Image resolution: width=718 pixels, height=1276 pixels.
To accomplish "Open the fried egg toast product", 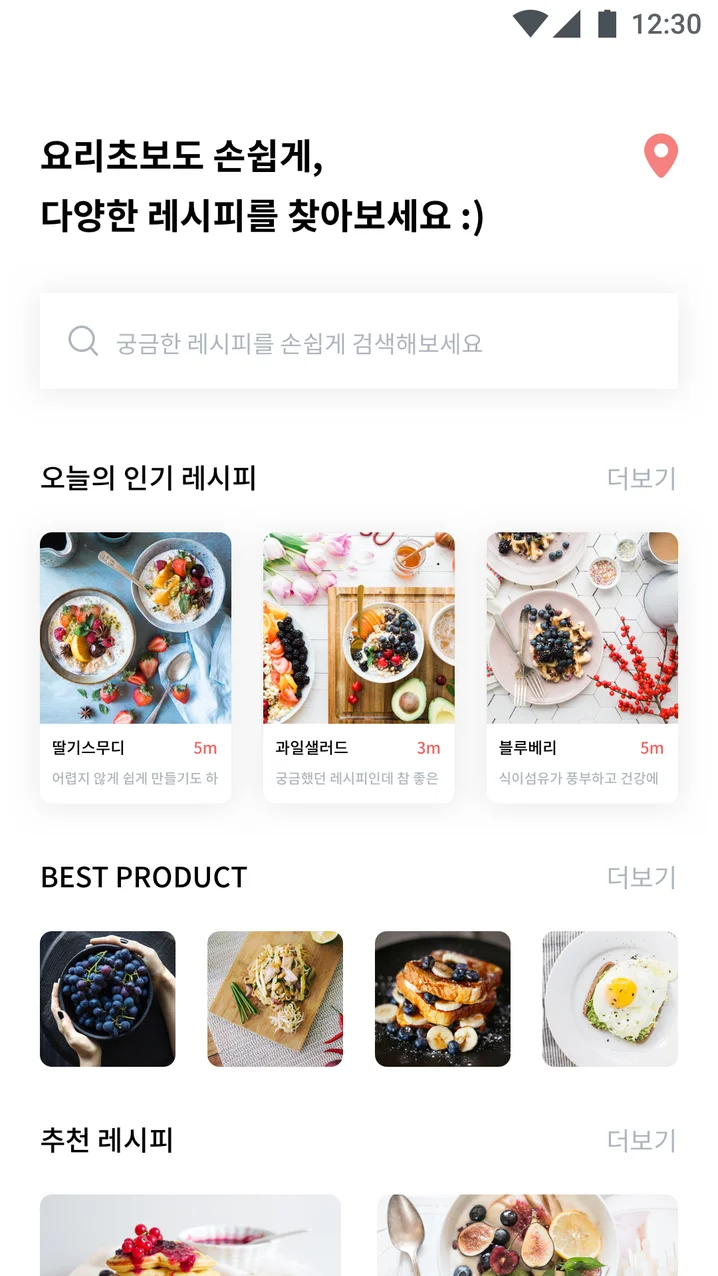I will (x=610, y=999).
